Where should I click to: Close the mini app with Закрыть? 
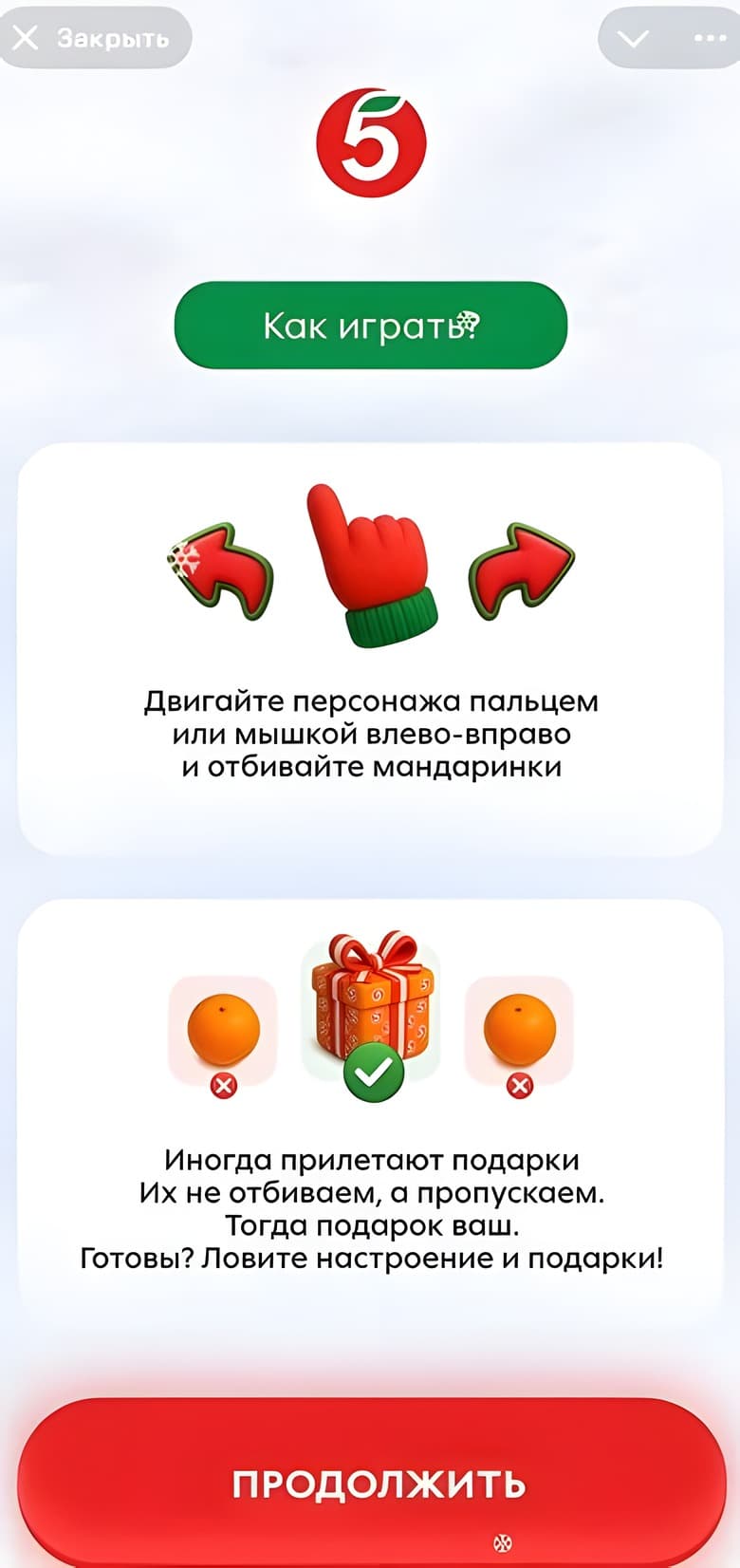[x=93, y=38]
